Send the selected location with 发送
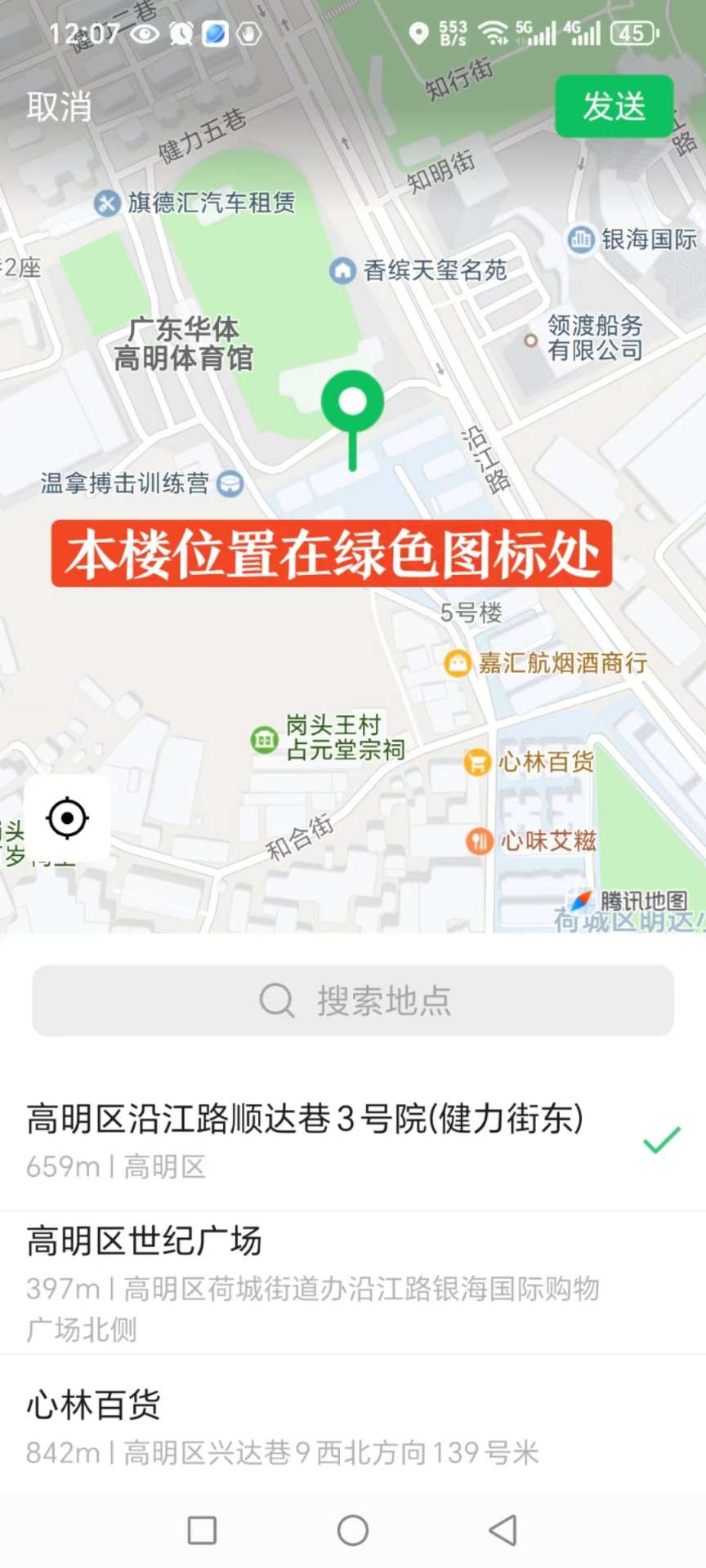 click(614, 107)
